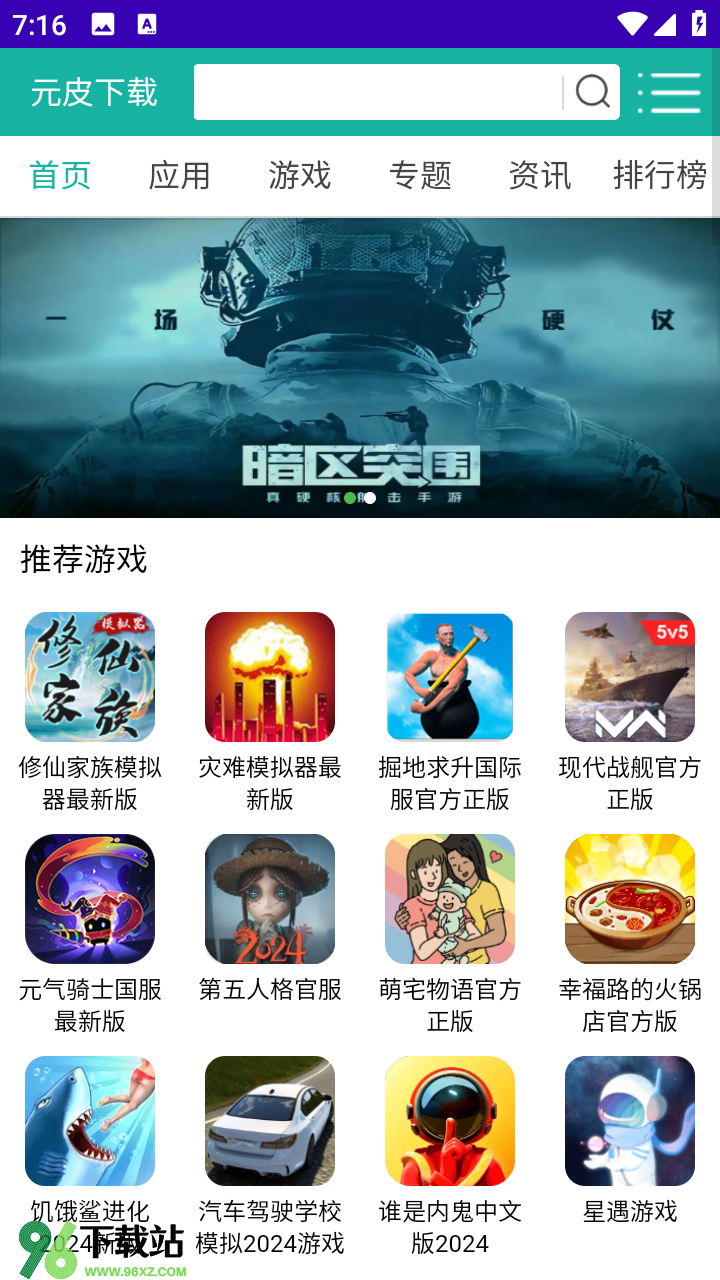Screen dimensions: 720x1280
Task: Go to the 资讯 tab
Action: click(540, 176)
